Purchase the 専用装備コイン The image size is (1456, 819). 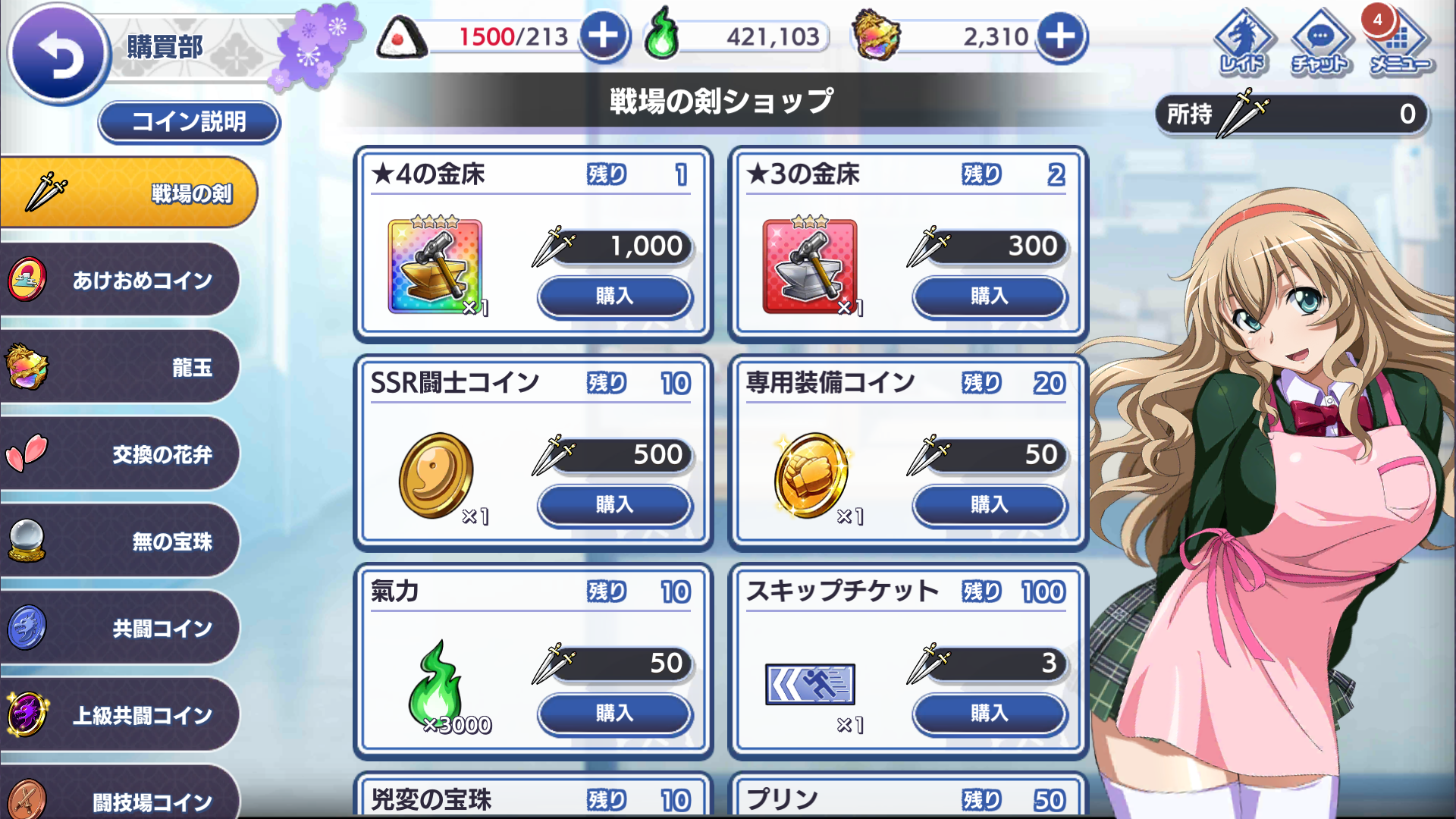(989, 505)
